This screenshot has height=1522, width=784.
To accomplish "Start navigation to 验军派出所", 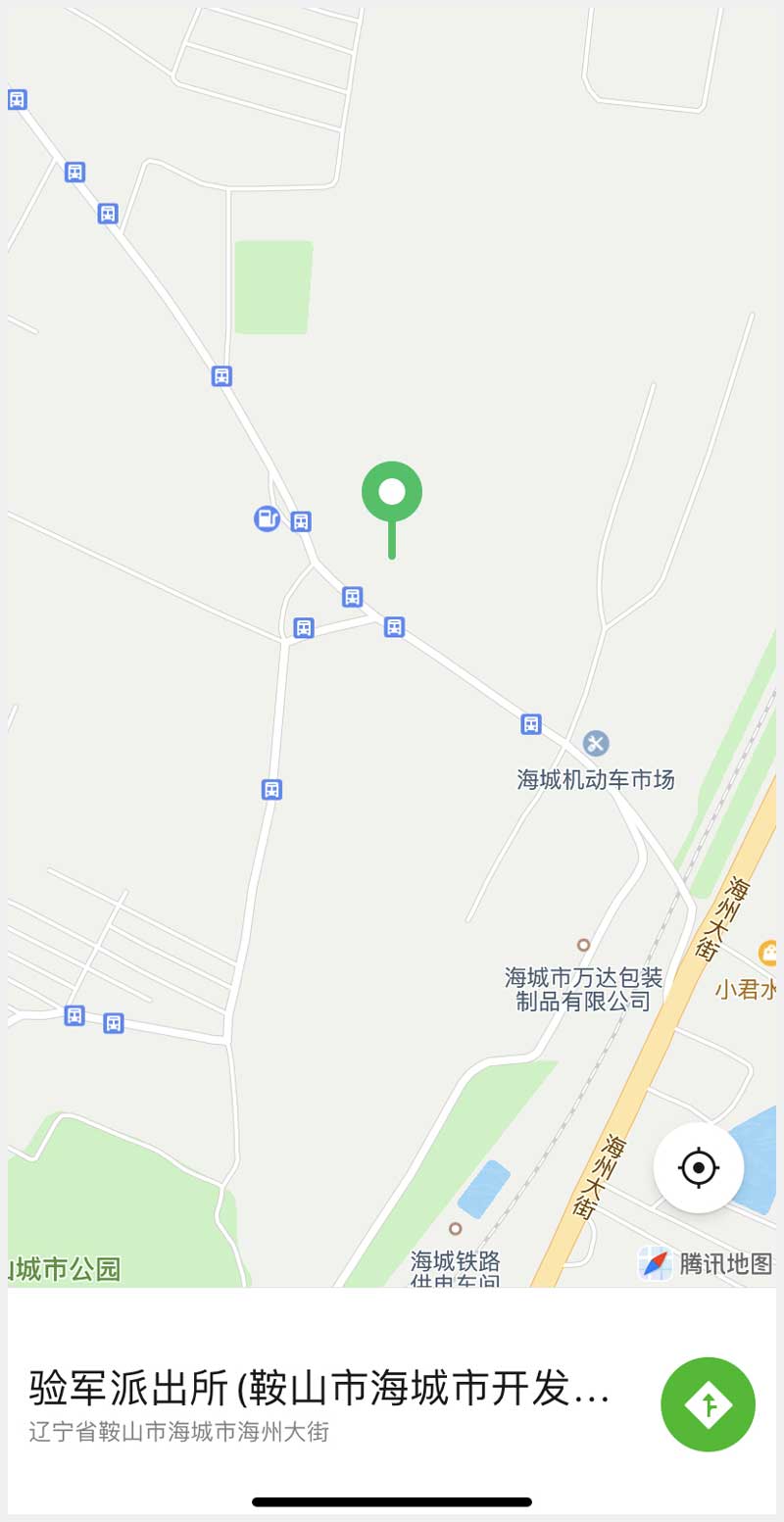I will pos(708,1403).
